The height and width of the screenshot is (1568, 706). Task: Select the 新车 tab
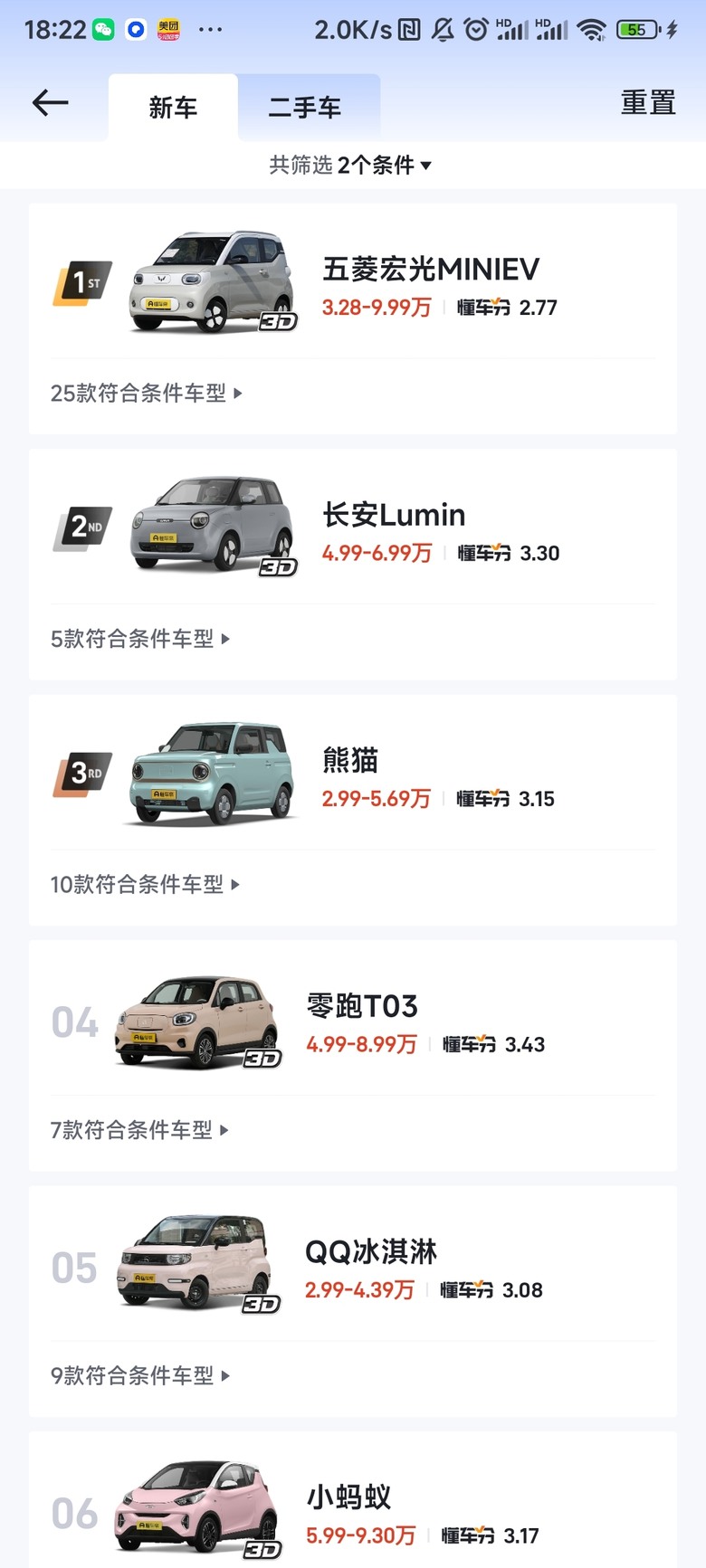(173, 108)
